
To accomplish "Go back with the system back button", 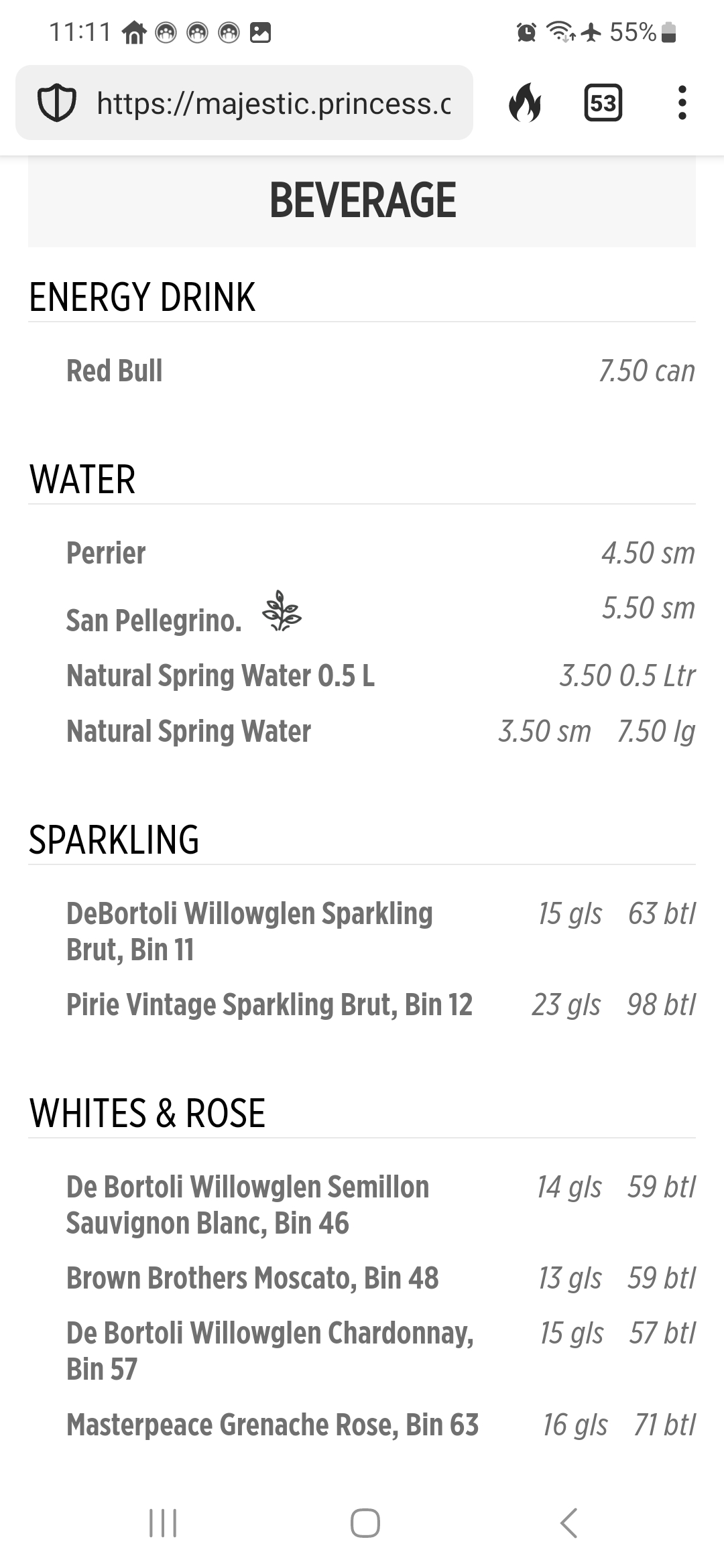I will tap(568, 1522).
